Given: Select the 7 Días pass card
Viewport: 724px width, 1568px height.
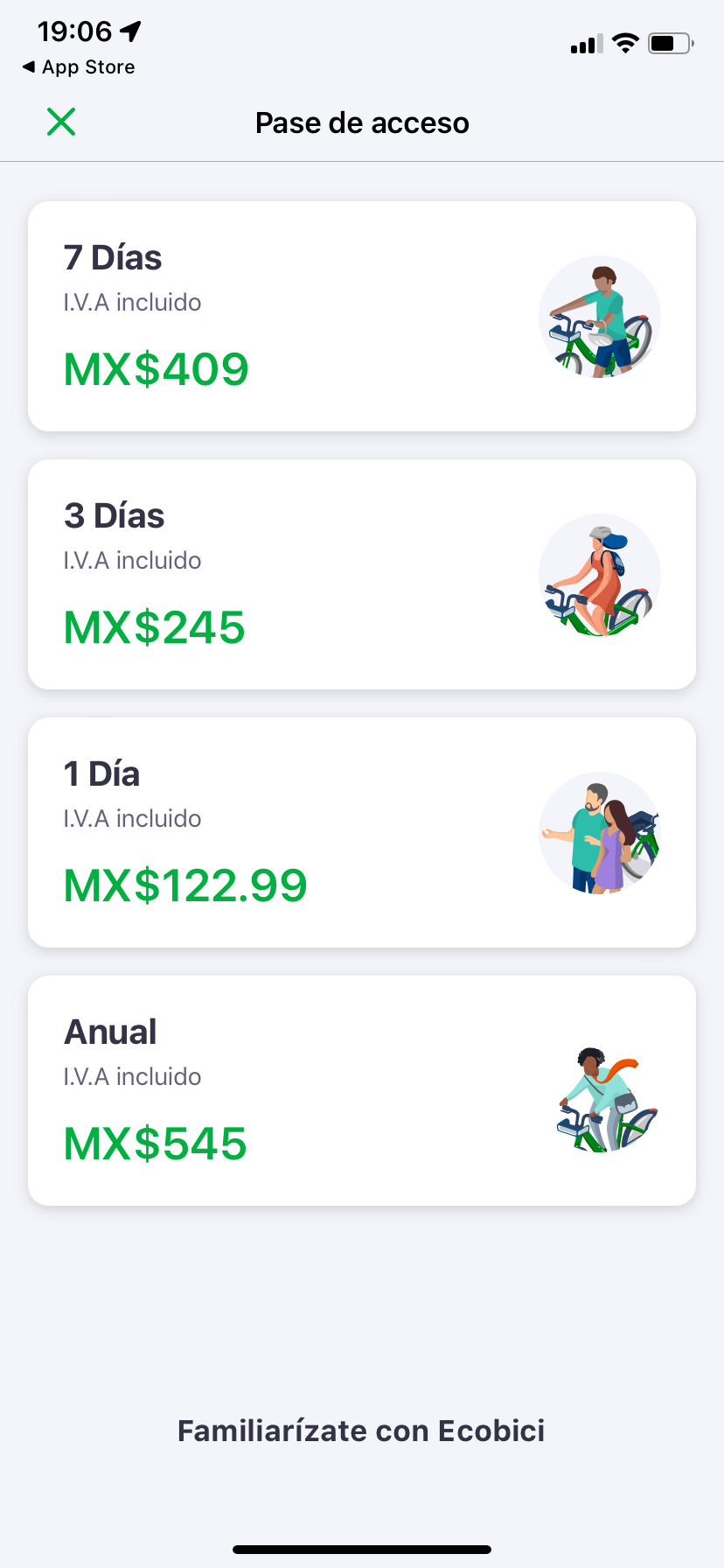Looking at the screenshot, I should tap(362, 317).
